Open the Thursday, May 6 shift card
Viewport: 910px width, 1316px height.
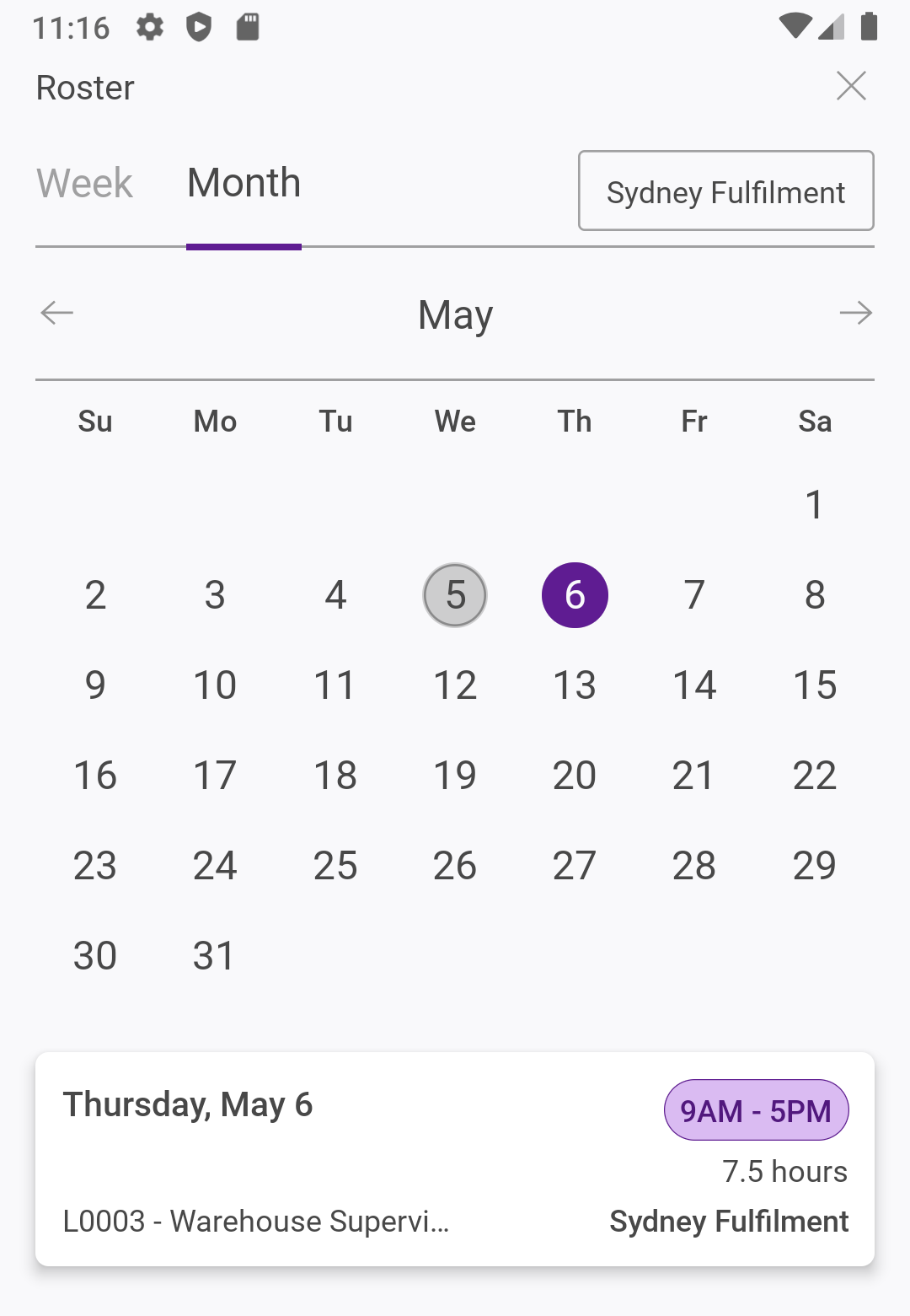tap(455, 1159)
